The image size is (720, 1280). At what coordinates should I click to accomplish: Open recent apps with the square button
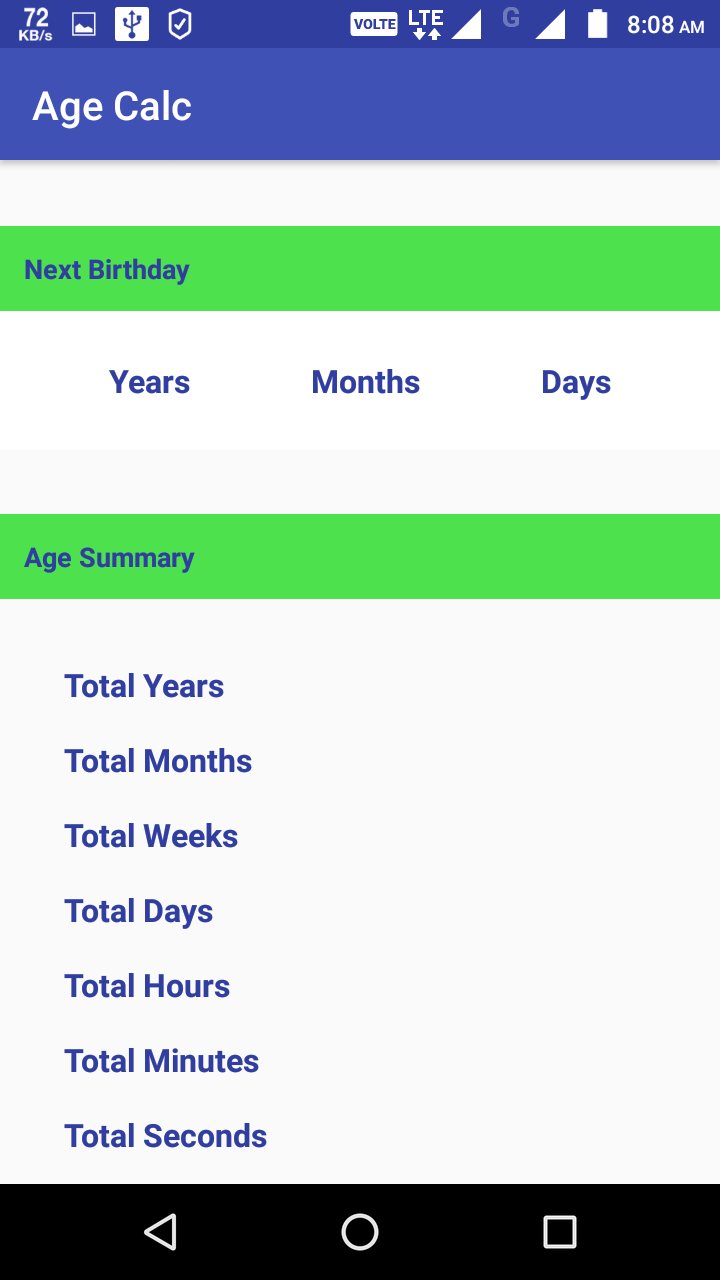560,1232
